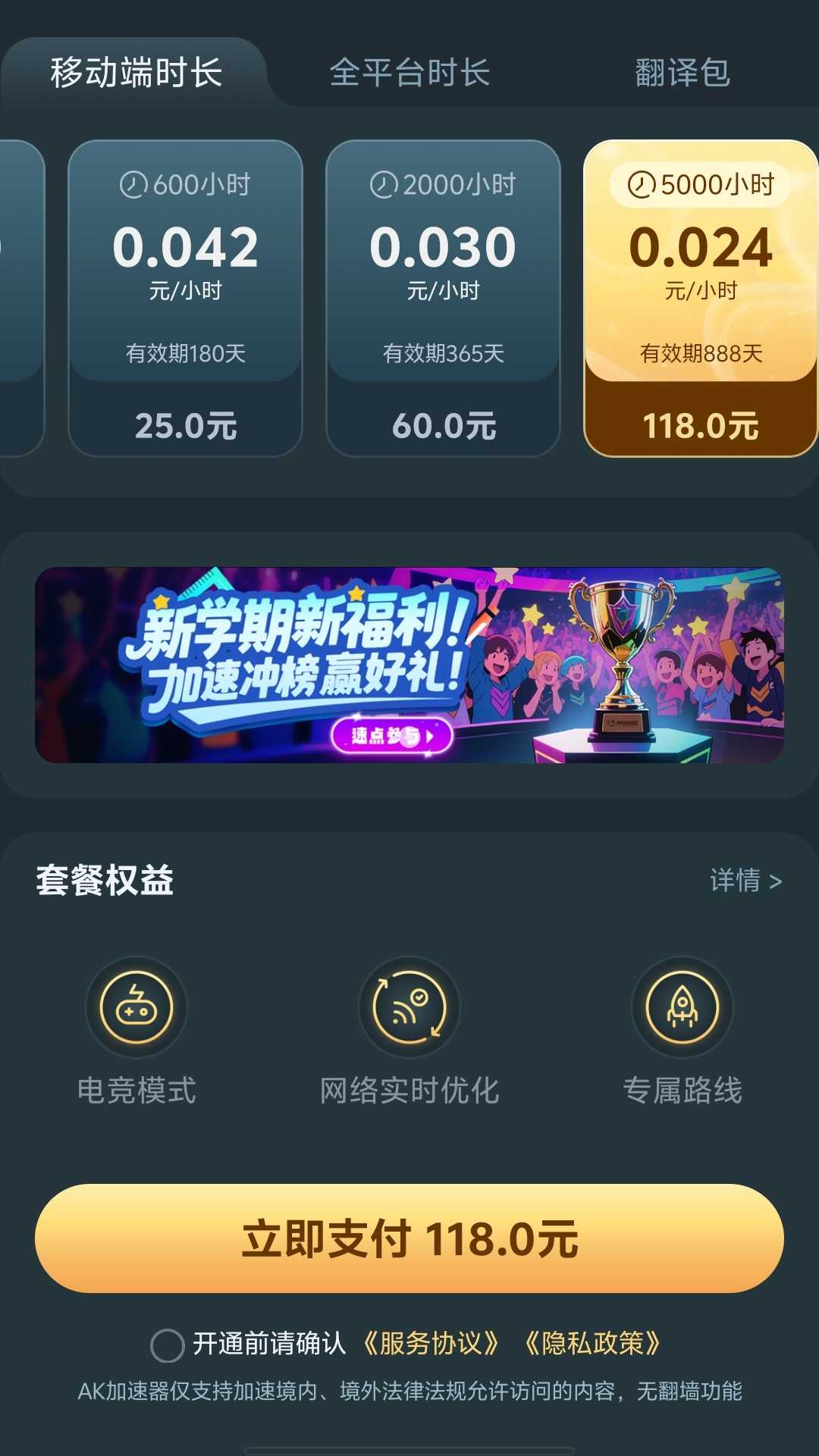Open the 翻译包 tab

tap(682, 73)
